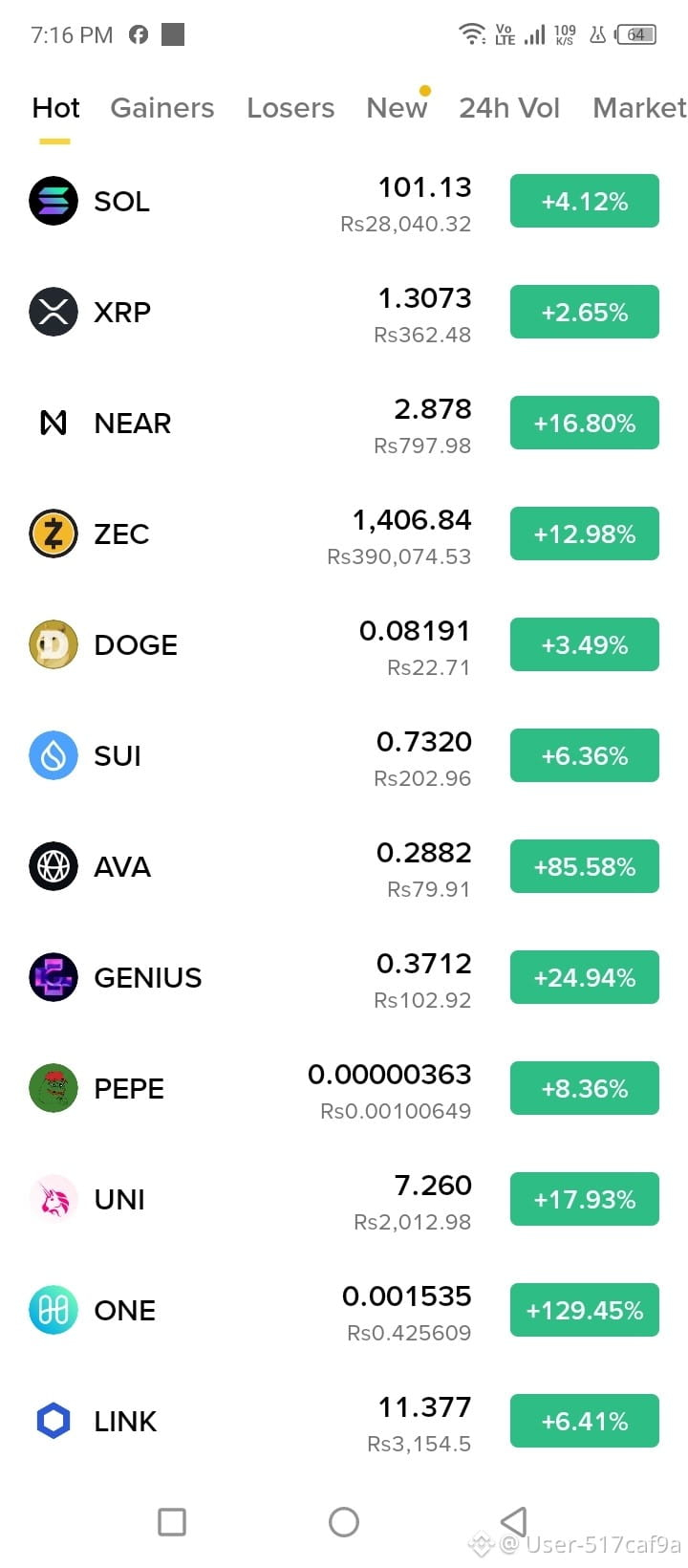The height and width of the screenshot is (1568, 688).
Task: Open the ZEC coin row
Action: (x=344, y=534)
